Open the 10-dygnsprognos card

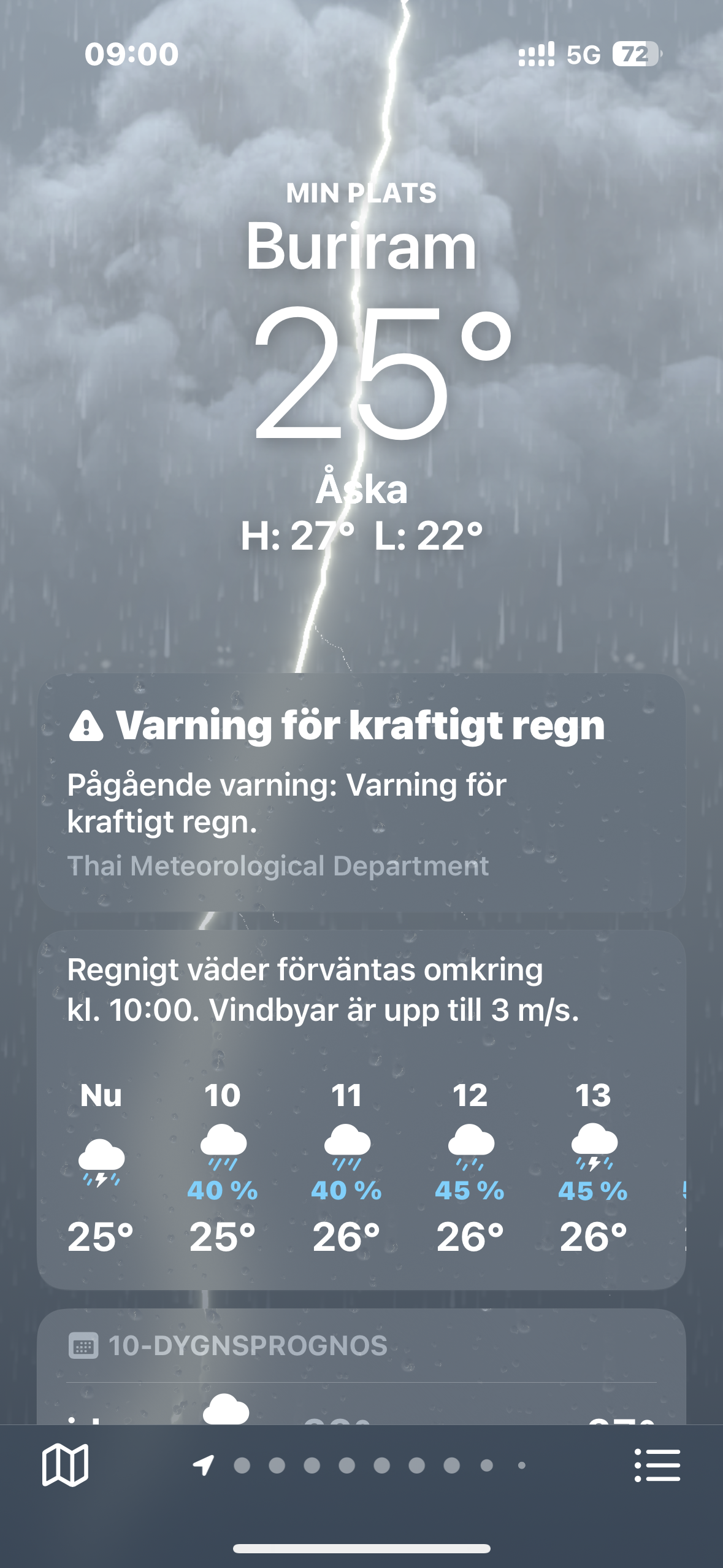(x=361, y=1368)
